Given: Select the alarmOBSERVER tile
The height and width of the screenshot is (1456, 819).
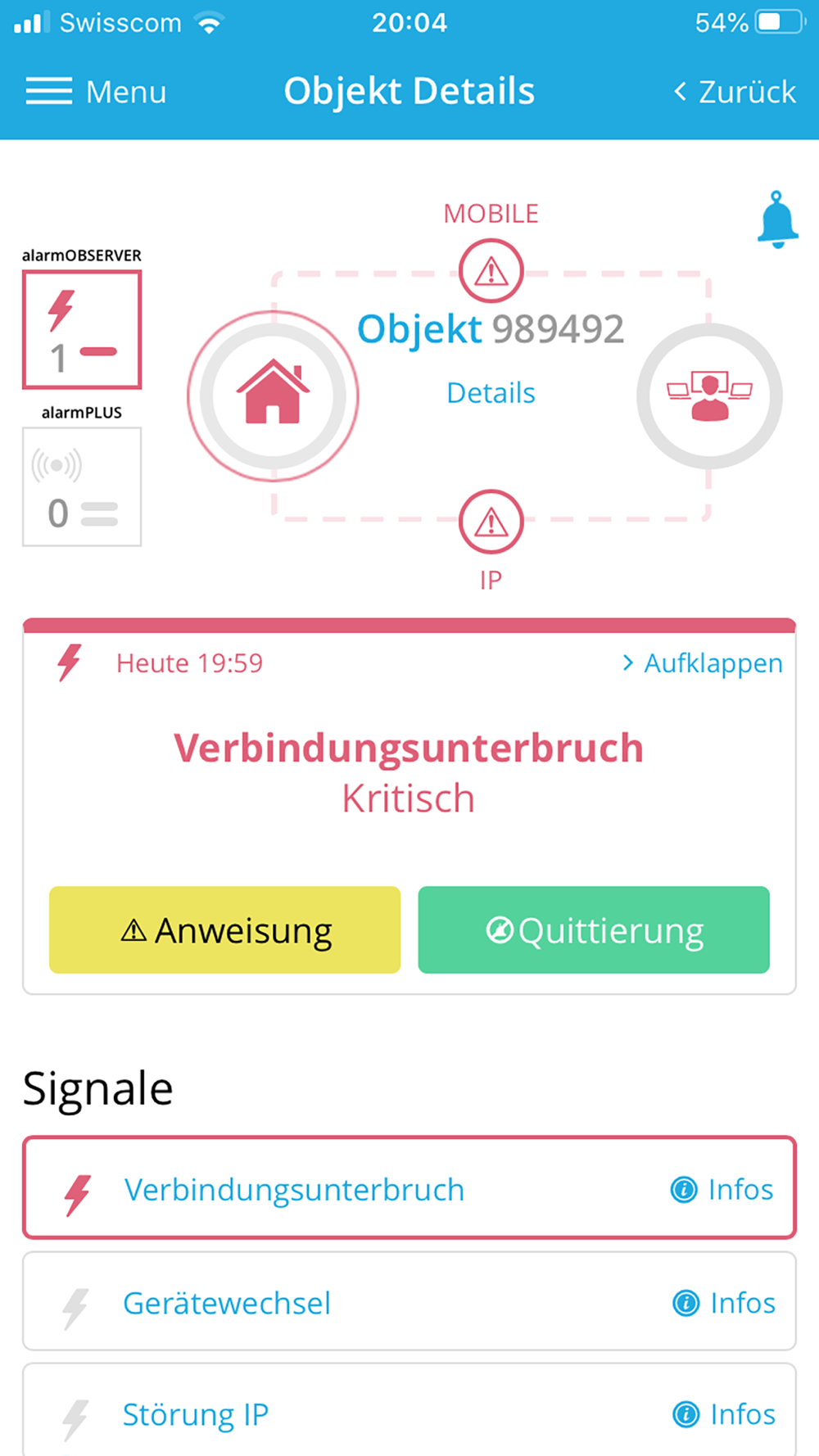Looking at the screenshot, I should [82, 329].
